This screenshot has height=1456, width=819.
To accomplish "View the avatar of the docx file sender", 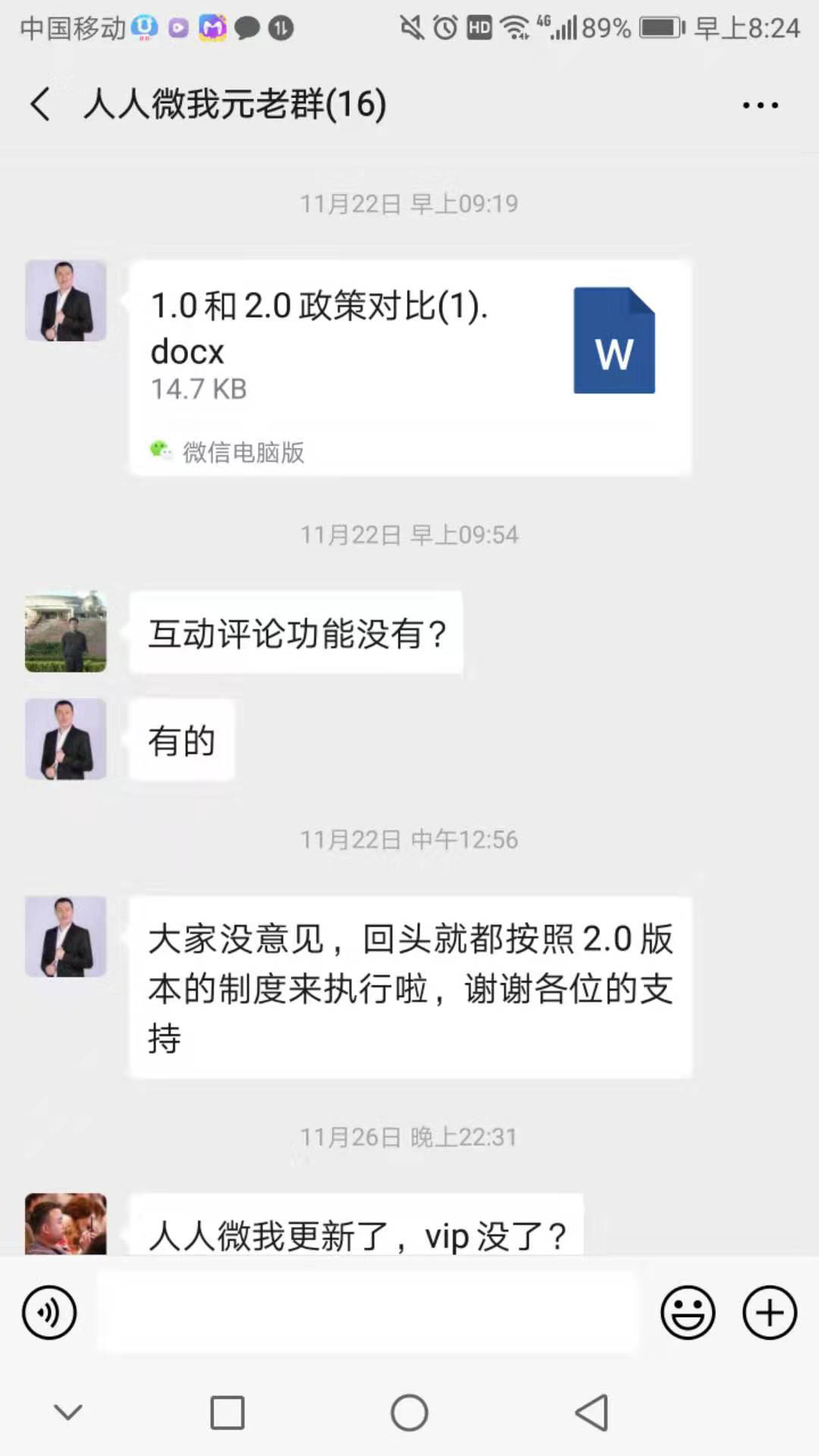I will point(66,301).
